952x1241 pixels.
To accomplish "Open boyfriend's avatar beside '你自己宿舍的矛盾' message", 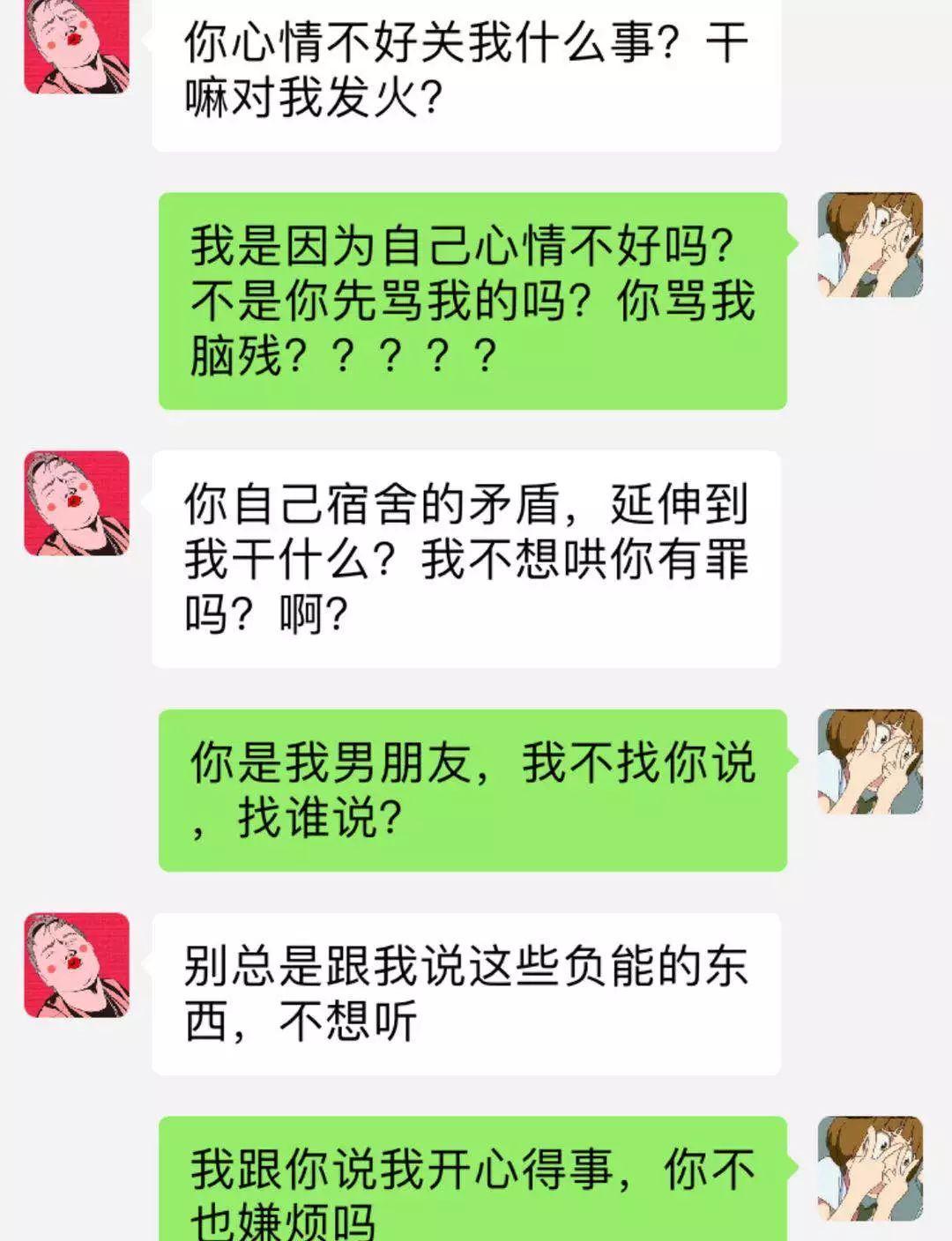I will pyautogui.click(x=77, y=502).
